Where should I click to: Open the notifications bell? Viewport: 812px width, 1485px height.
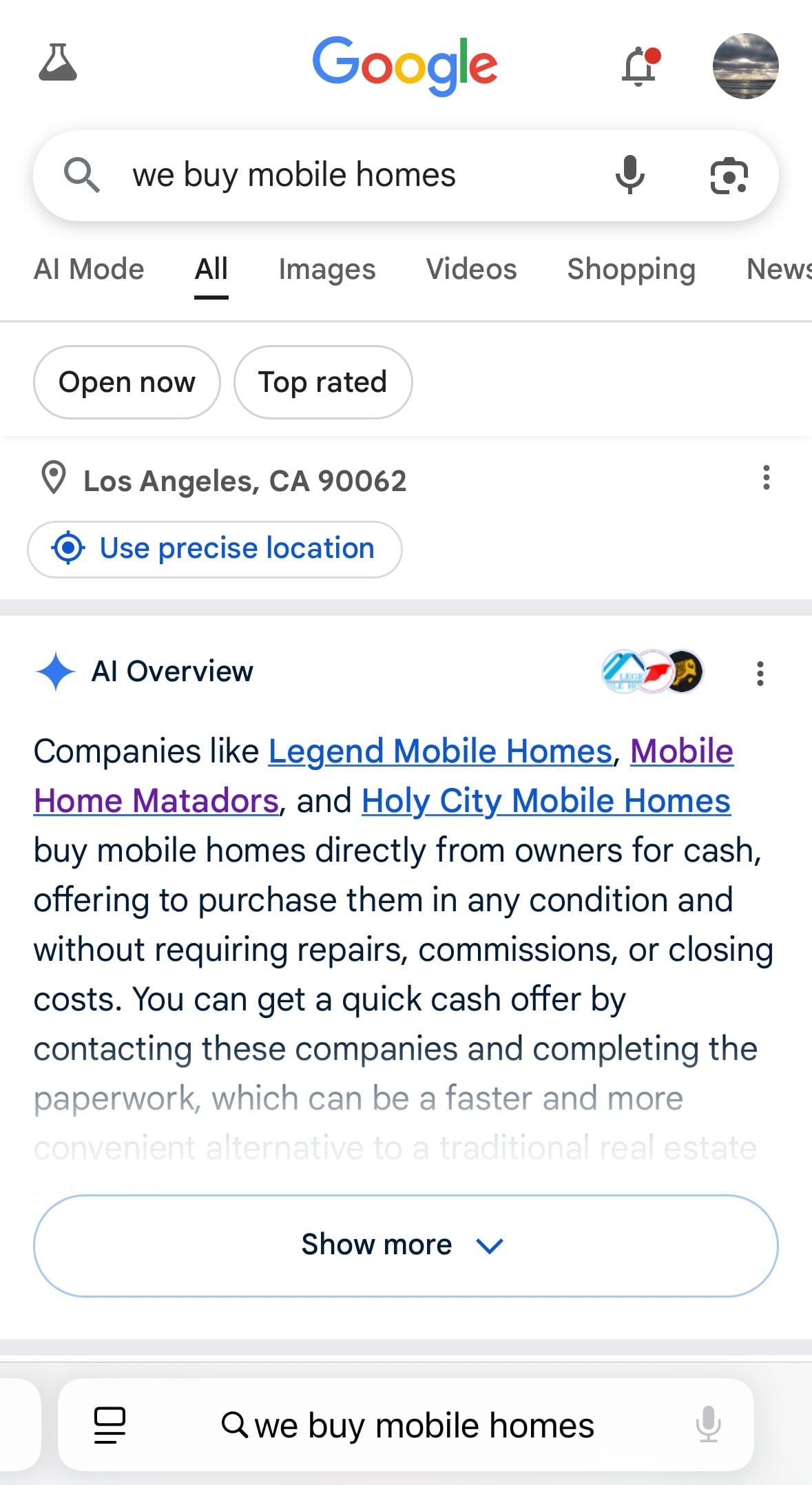640,66
